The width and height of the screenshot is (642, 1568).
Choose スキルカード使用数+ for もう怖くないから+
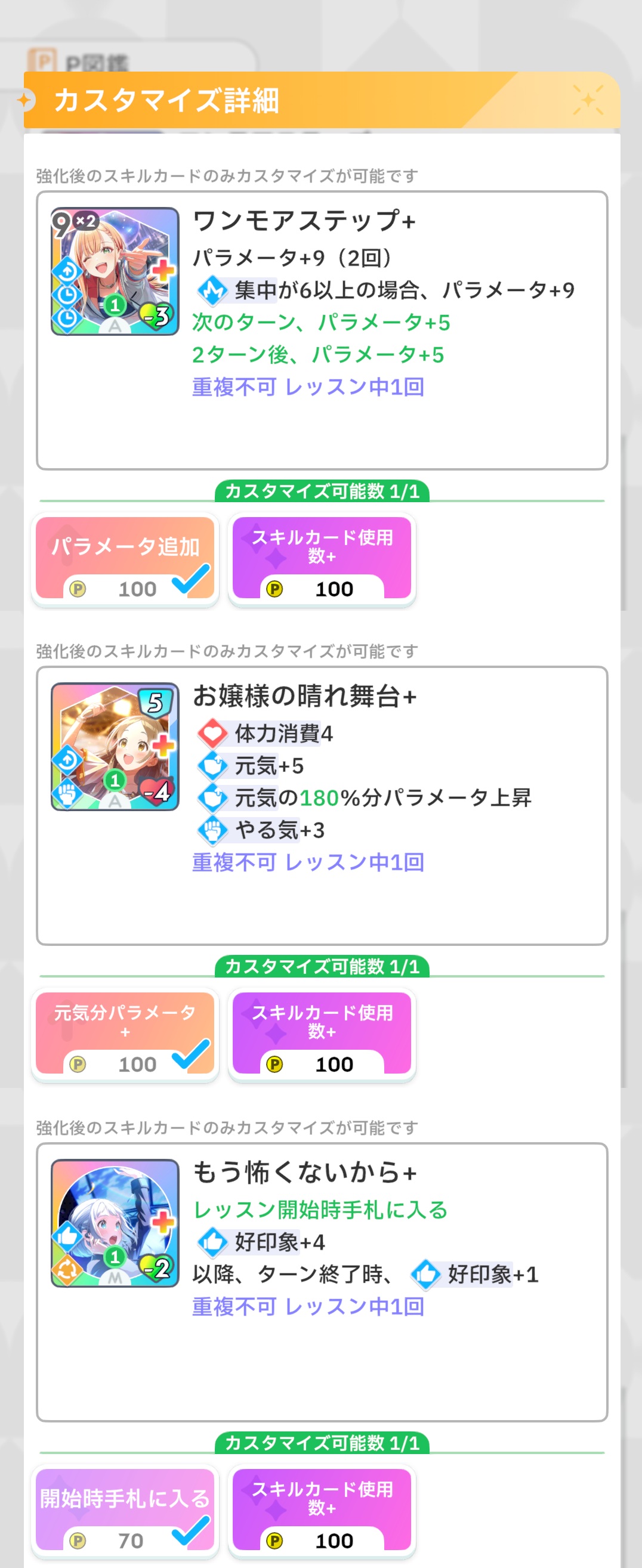(322, 1510)
